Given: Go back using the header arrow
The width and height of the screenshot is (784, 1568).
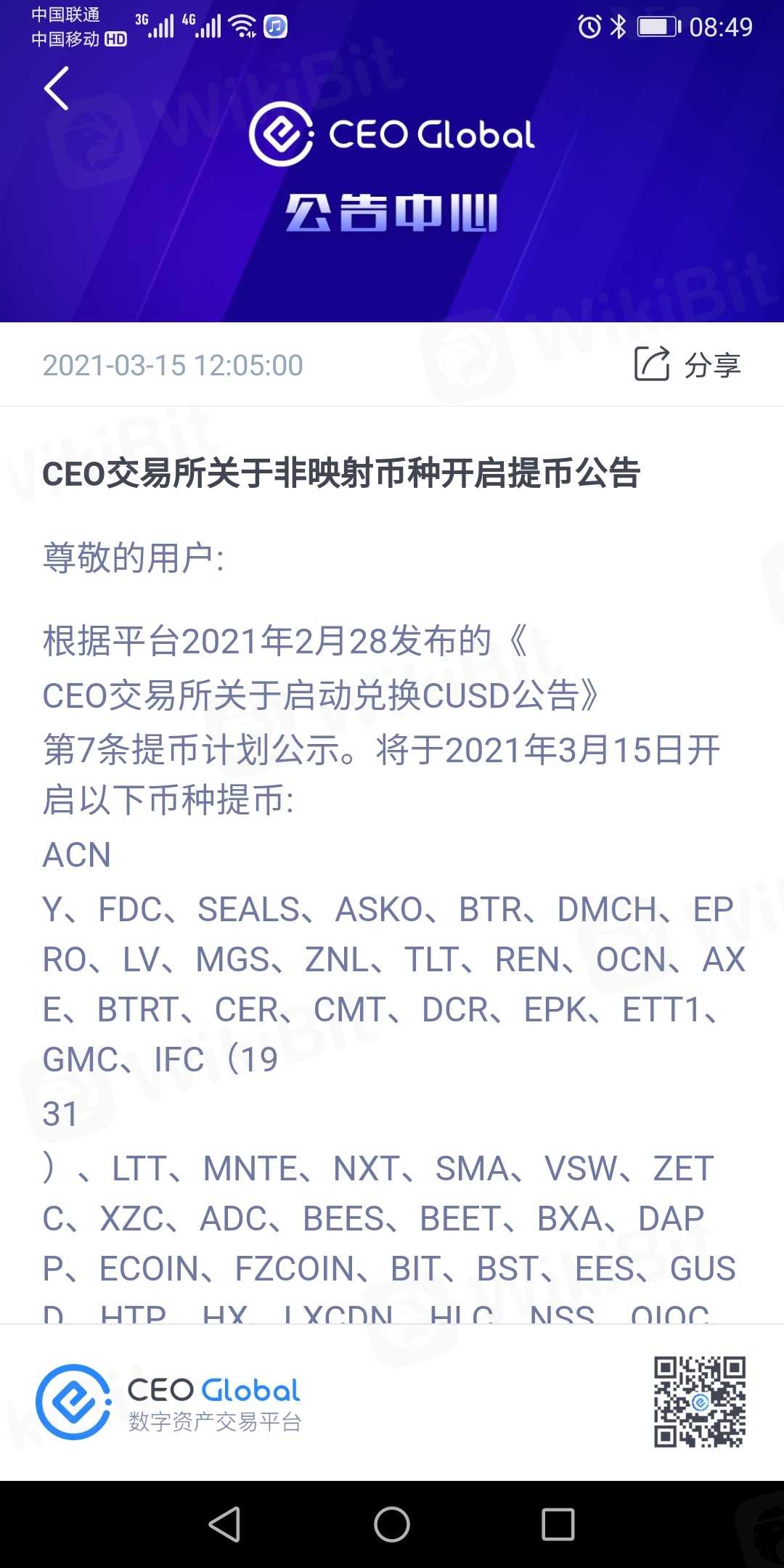Looking at the screenshot, I should click(x=57, y=89).
